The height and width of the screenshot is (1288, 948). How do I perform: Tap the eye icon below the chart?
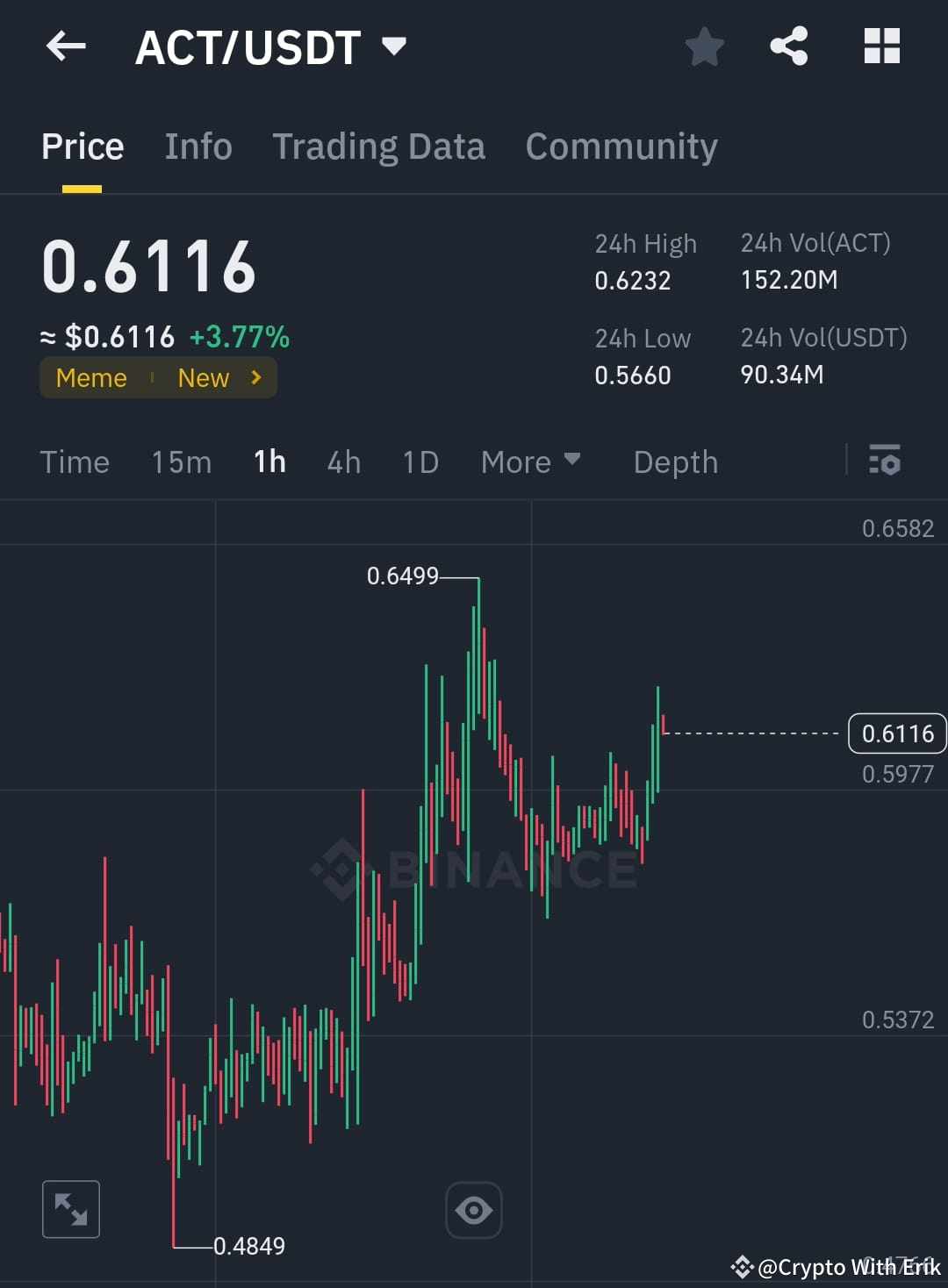(x=474, y=1209)
